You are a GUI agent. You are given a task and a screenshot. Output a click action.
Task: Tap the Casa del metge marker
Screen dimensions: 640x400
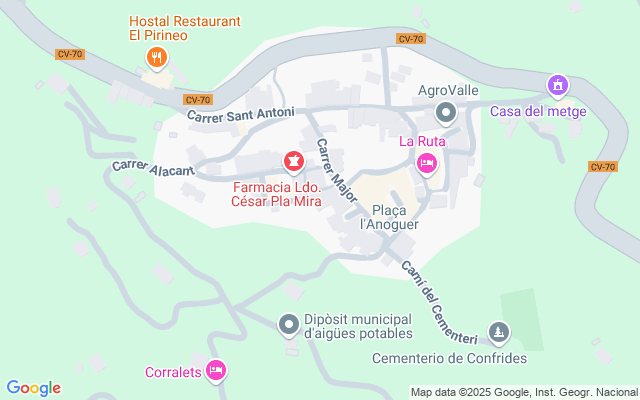558,87
